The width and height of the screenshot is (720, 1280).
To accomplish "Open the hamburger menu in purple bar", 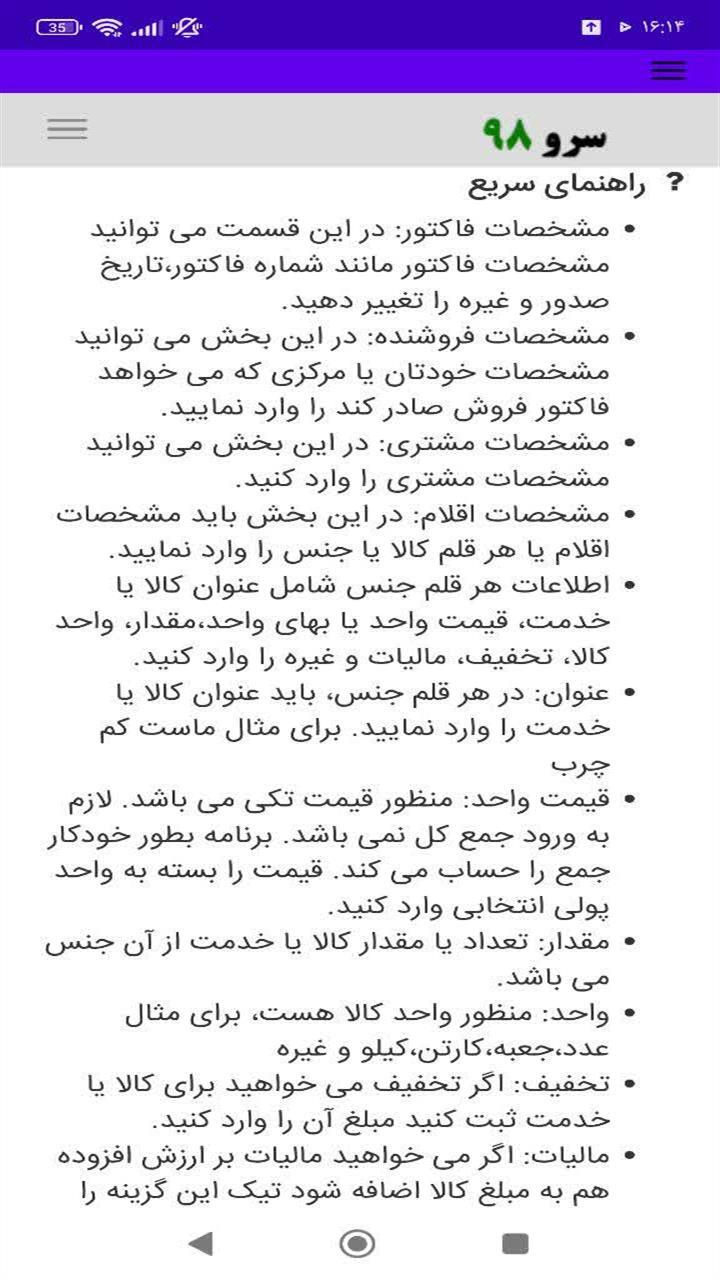I will tap(668, 70).
